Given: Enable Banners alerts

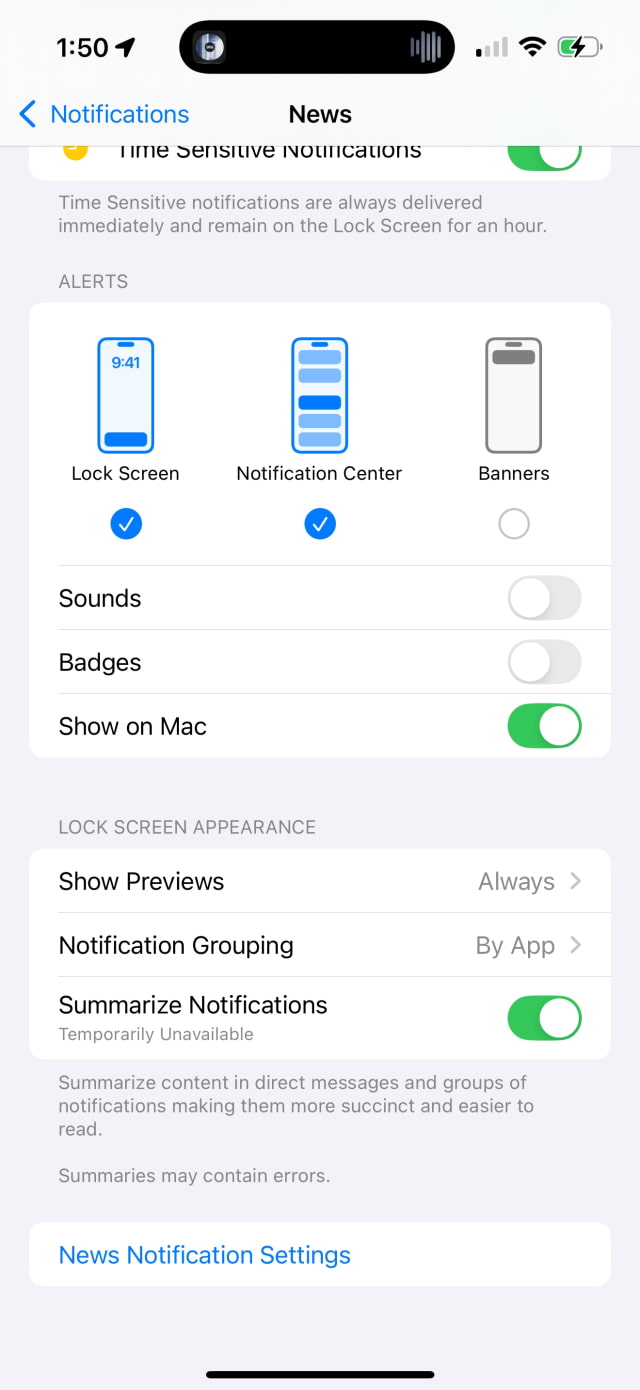Looking at the screenshot, I should point(514,523).
